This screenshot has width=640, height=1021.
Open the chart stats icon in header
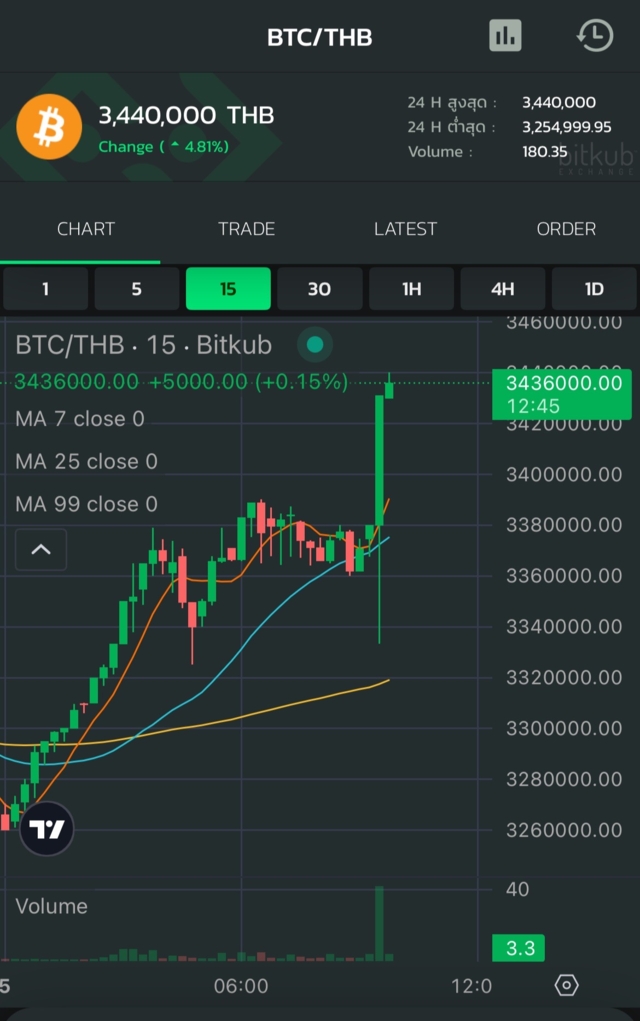tap(505, 36)
